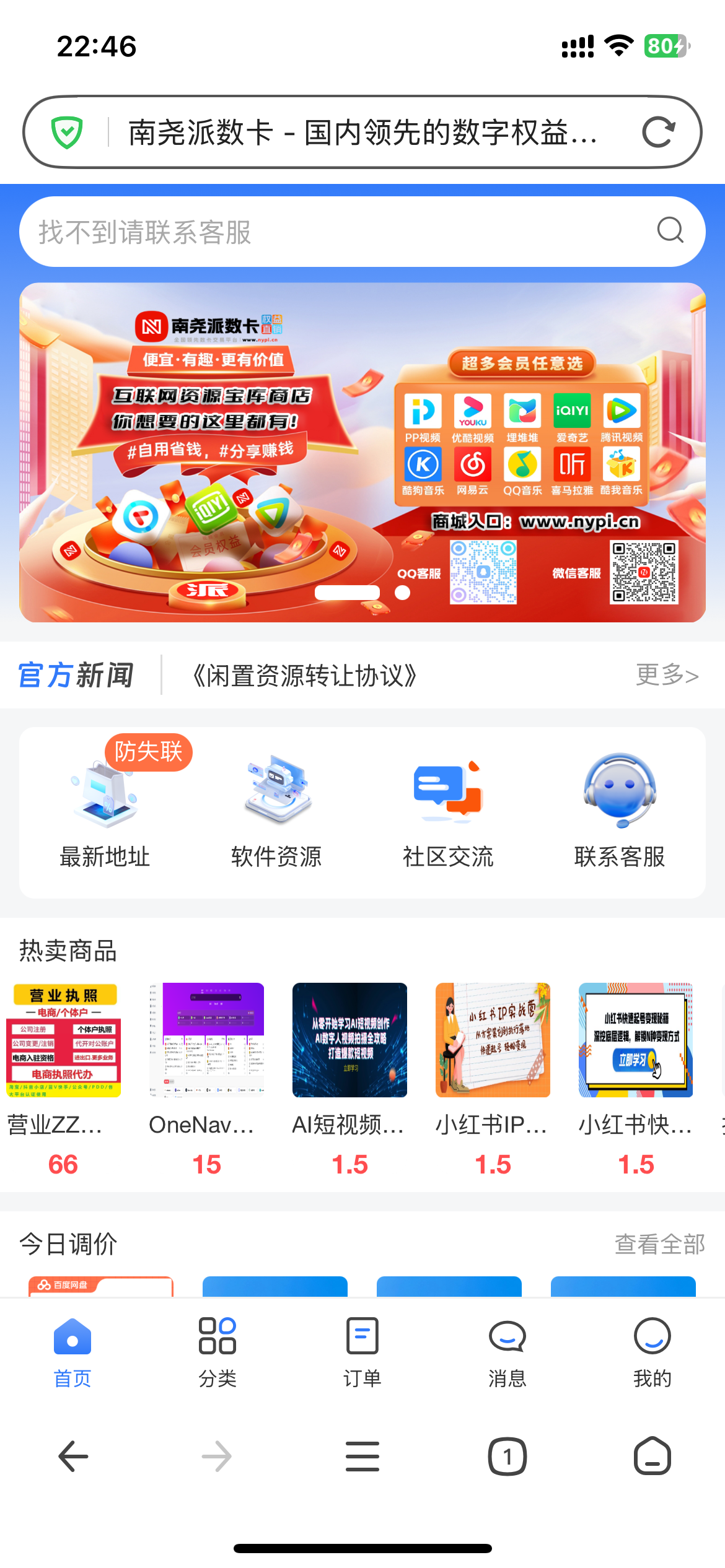Switch to the 分类 tab
725x1568 pixels.
(x=217, y=1352)
